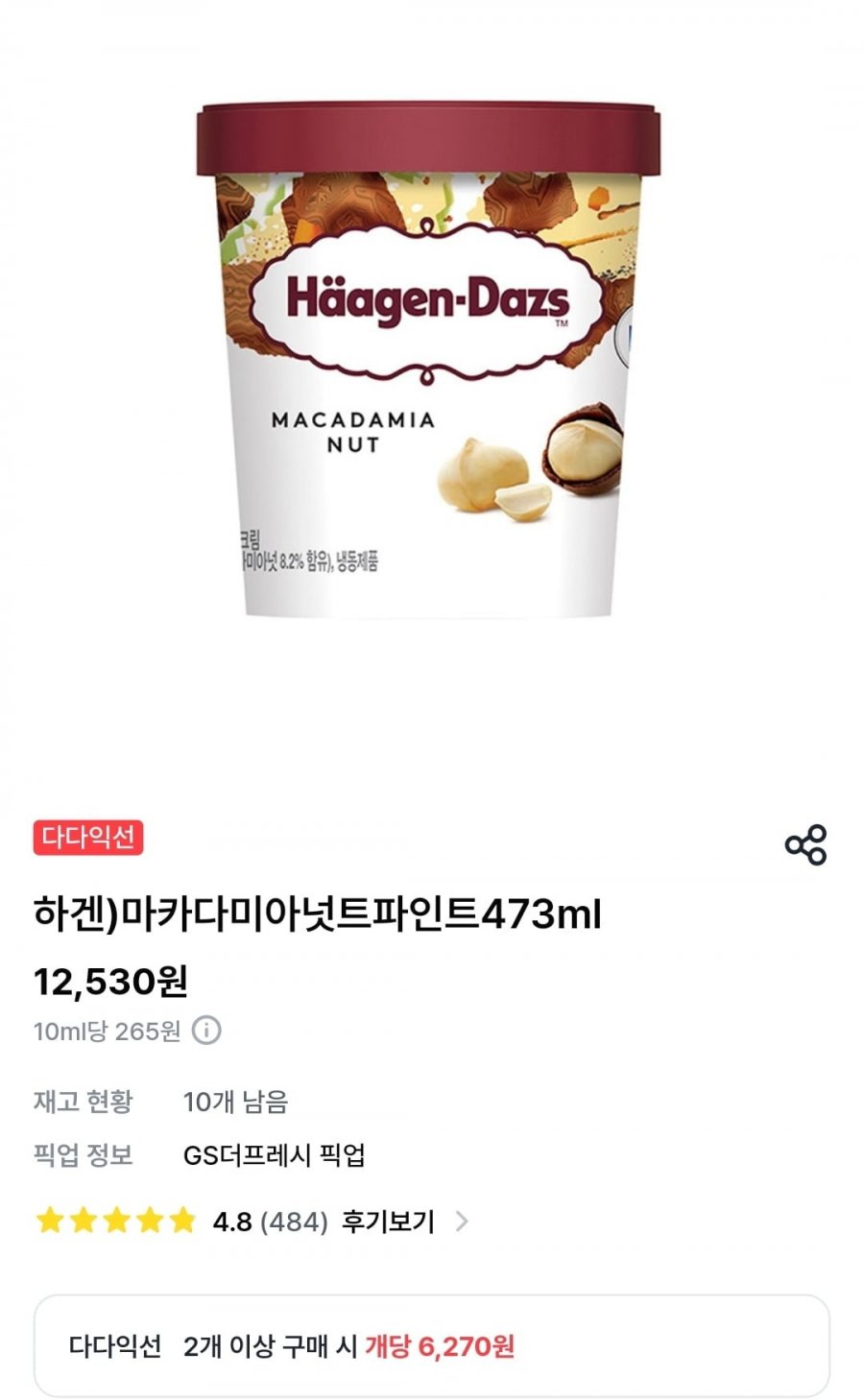Open the unit price info icon

click(206, 1031)
